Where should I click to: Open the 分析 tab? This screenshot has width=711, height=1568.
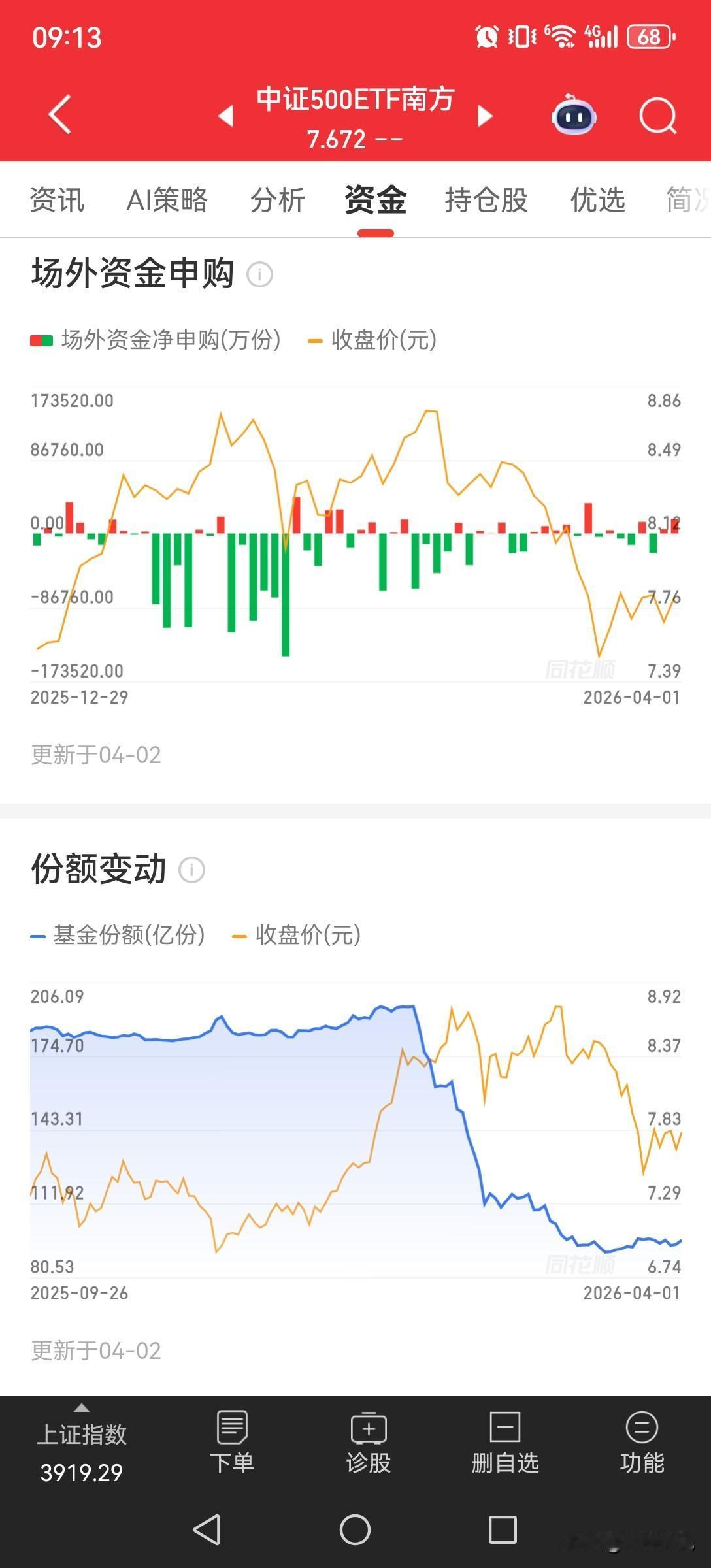coord(278,200)
